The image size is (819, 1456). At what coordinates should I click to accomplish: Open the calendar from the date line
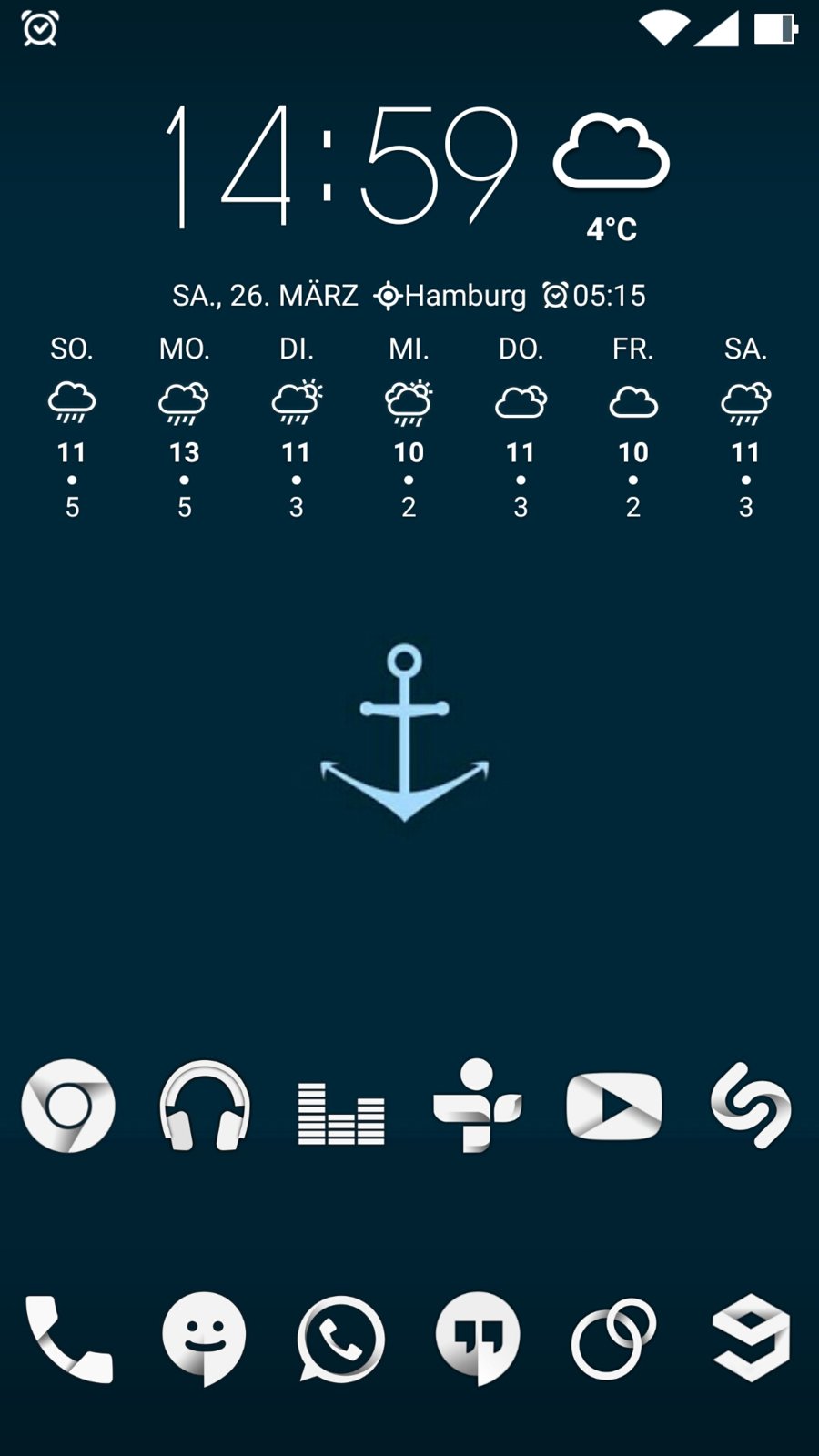(265, 295)
